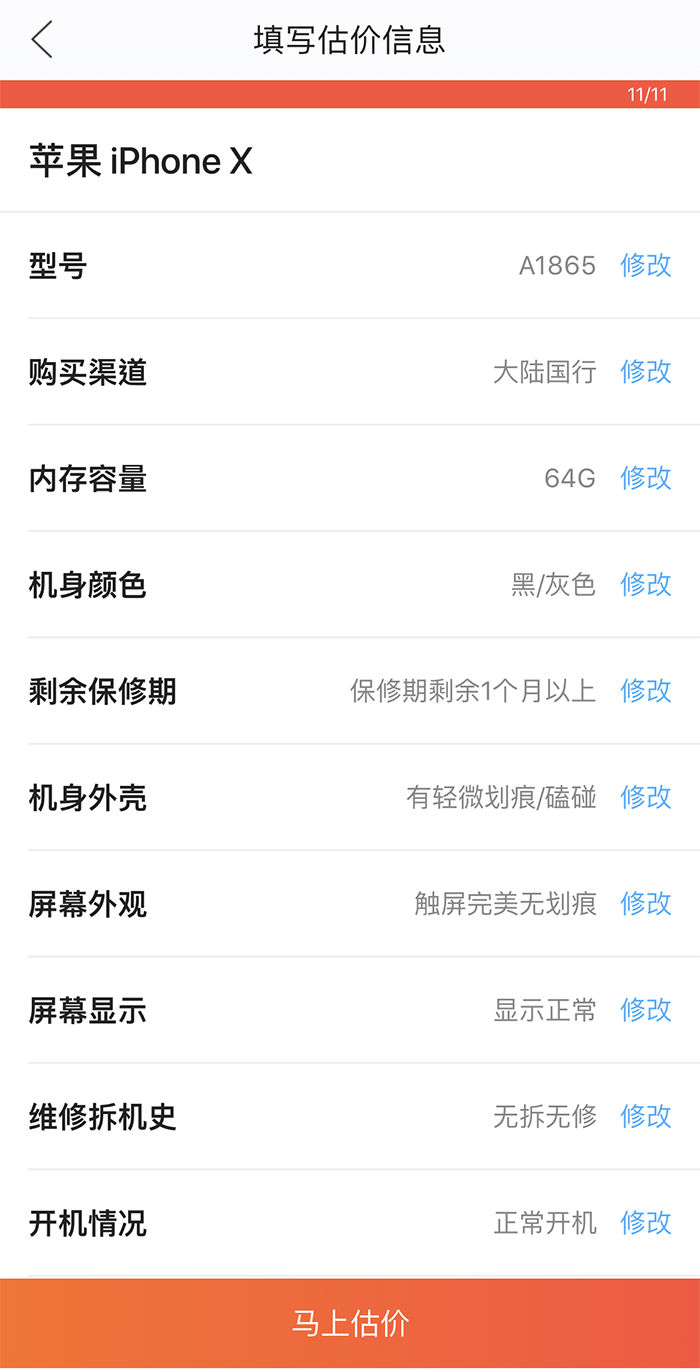
Task: Edit the 机身外壳 condition
Action: click(x=646, y=797)
